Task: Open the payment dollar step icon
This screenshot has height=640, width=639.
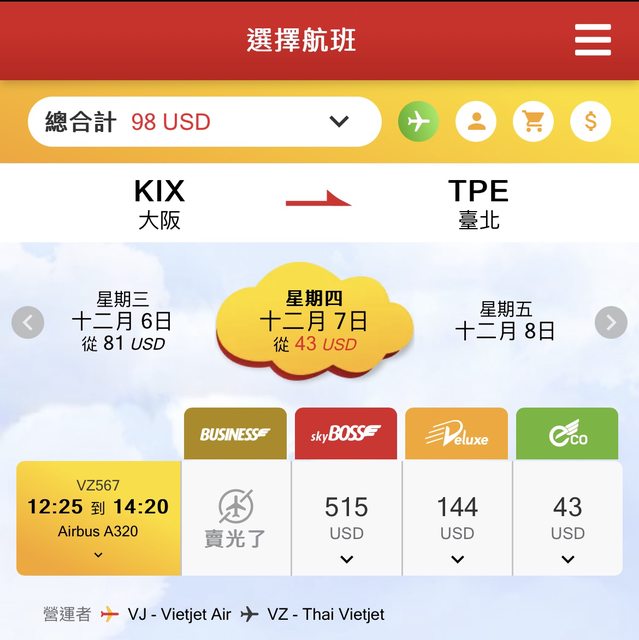Action: pyautogui.click(x=590, y=122)
